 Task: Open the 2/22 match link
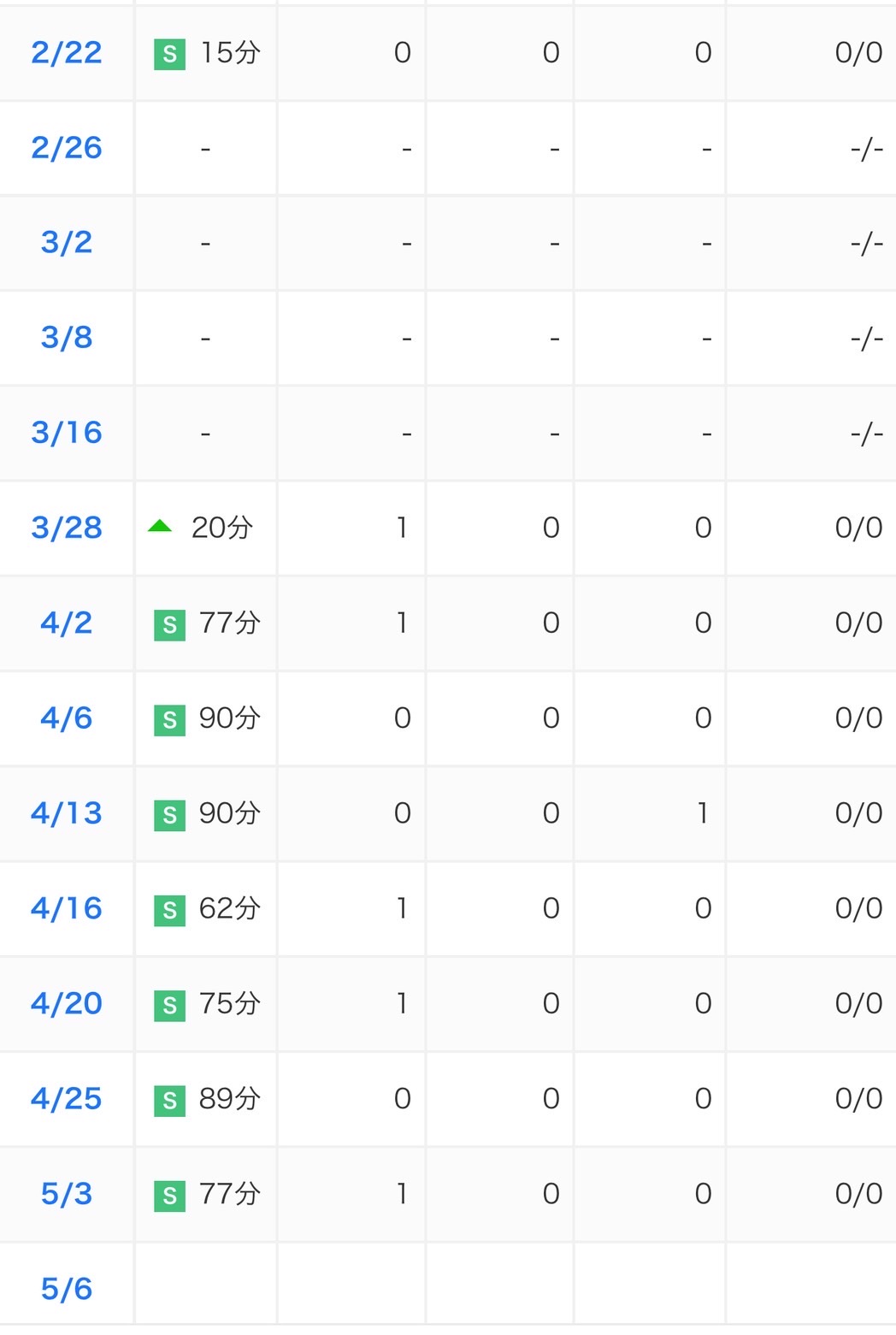[67, 53]
